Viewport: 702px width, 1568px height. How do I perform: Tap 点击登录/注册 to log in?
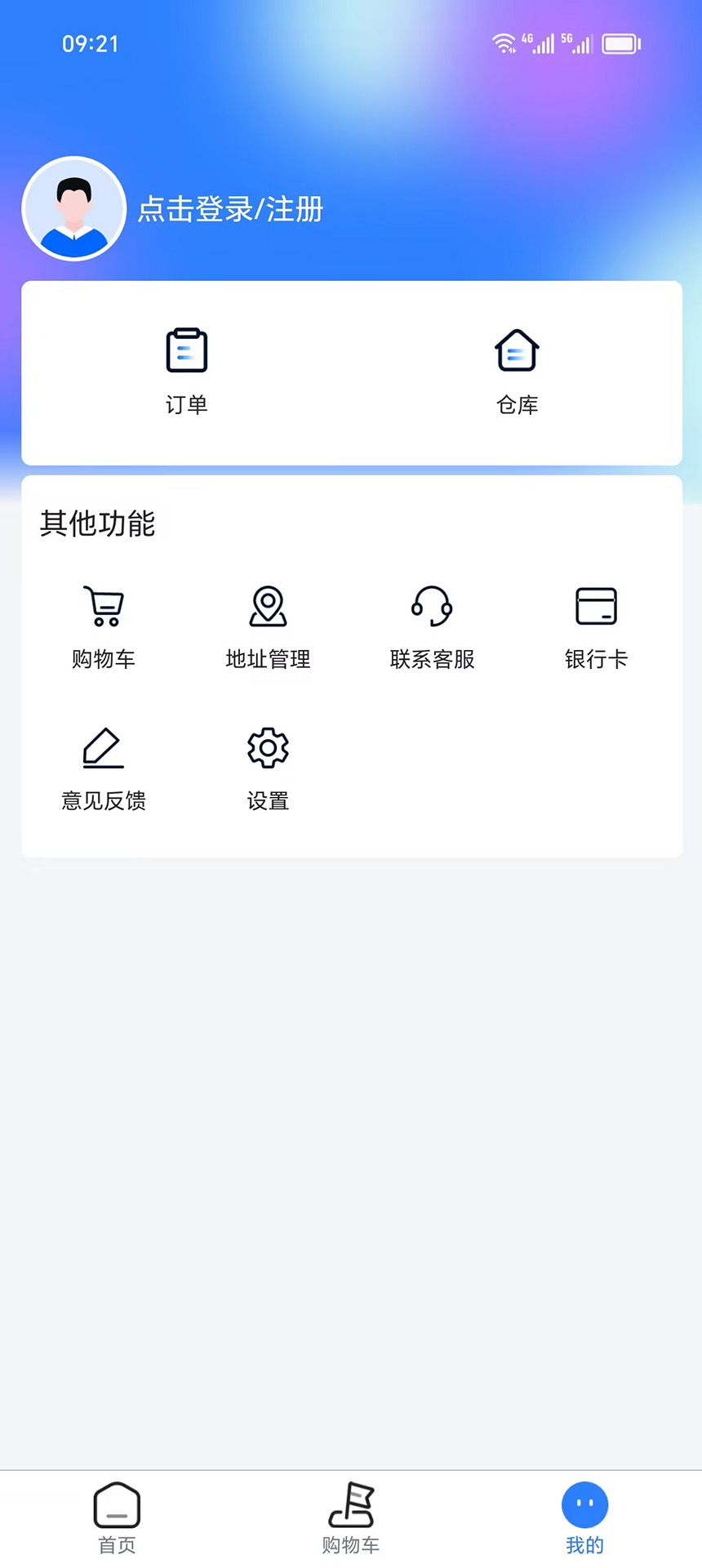[x=230, y=209]
